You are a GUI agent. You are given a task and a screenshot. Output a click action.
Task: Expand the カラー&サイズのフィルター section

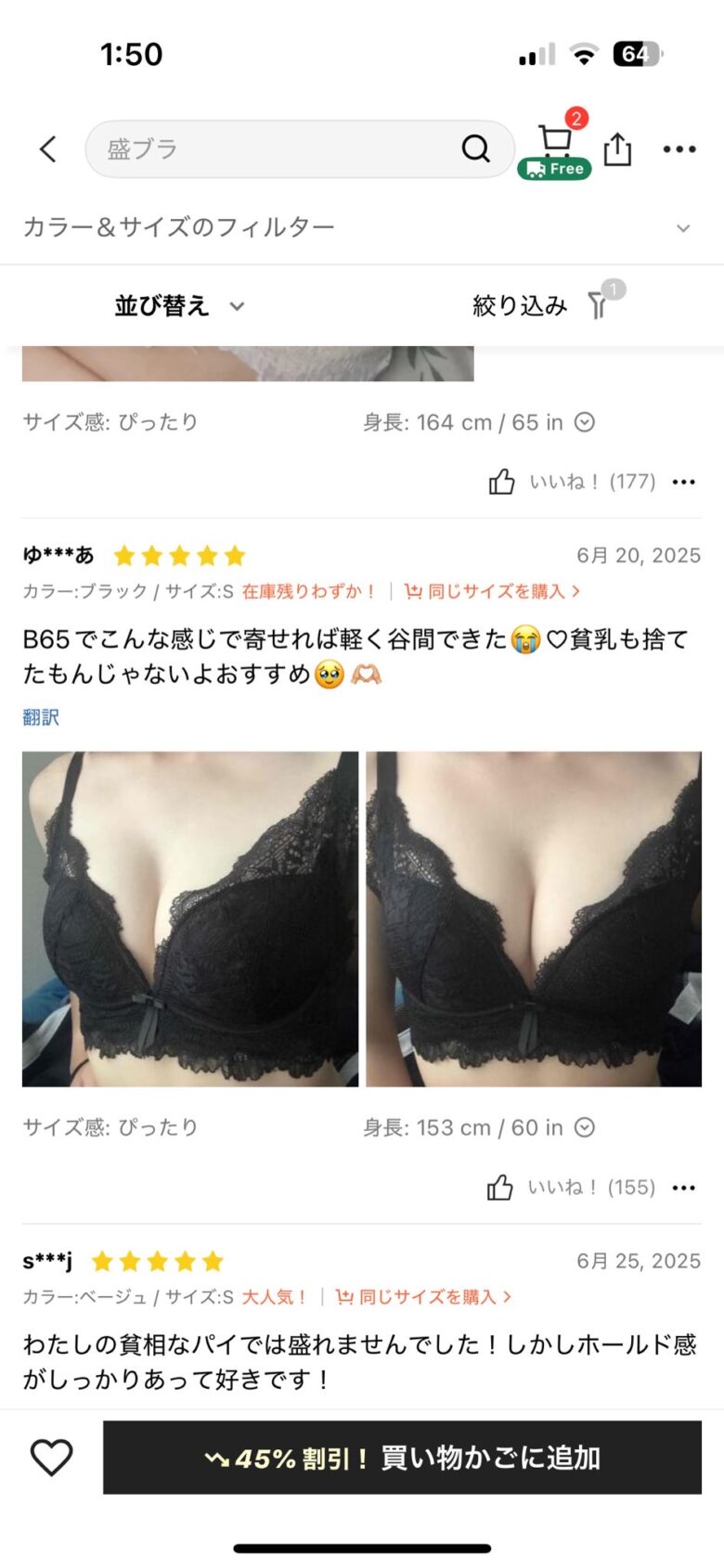click(683, 228)
